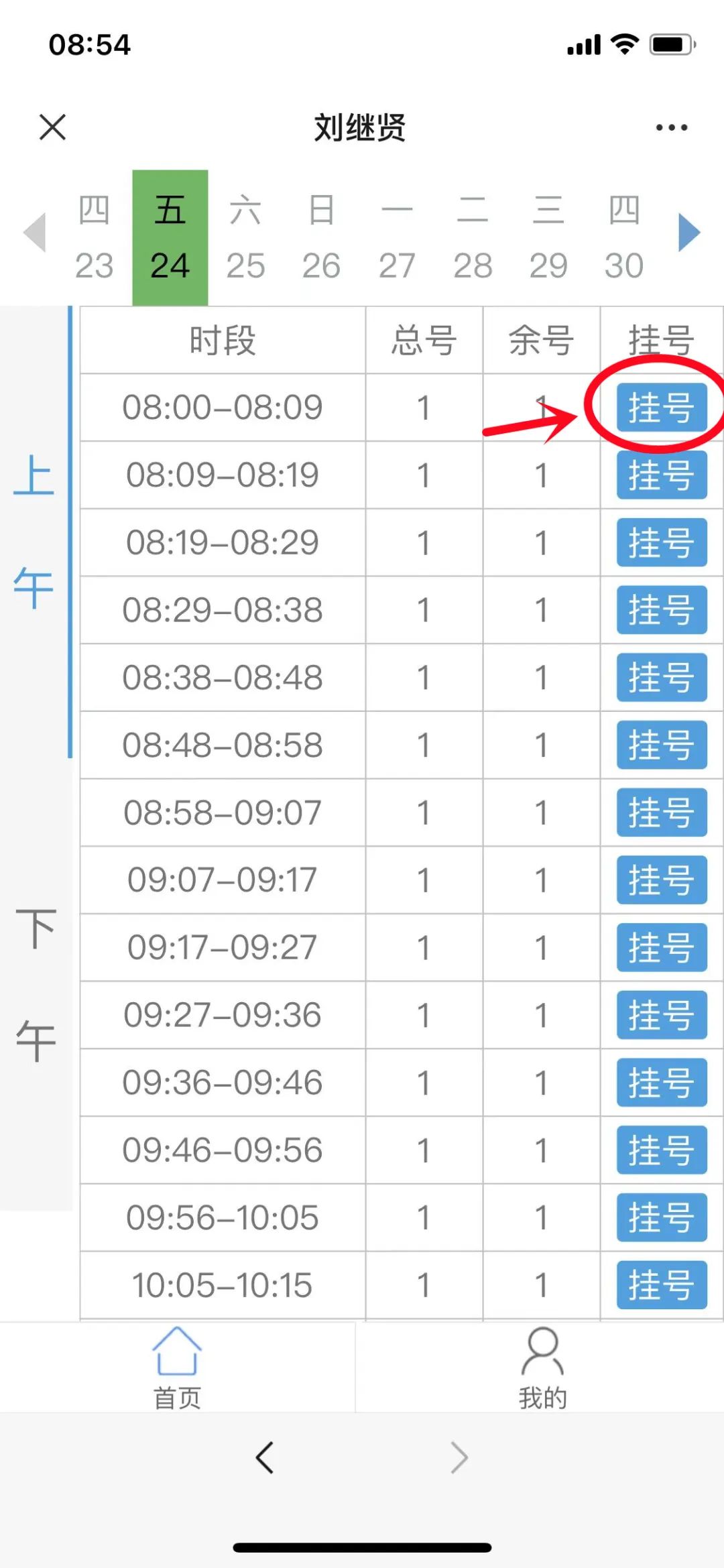Select Wednesday the 29th

point(548,237)
